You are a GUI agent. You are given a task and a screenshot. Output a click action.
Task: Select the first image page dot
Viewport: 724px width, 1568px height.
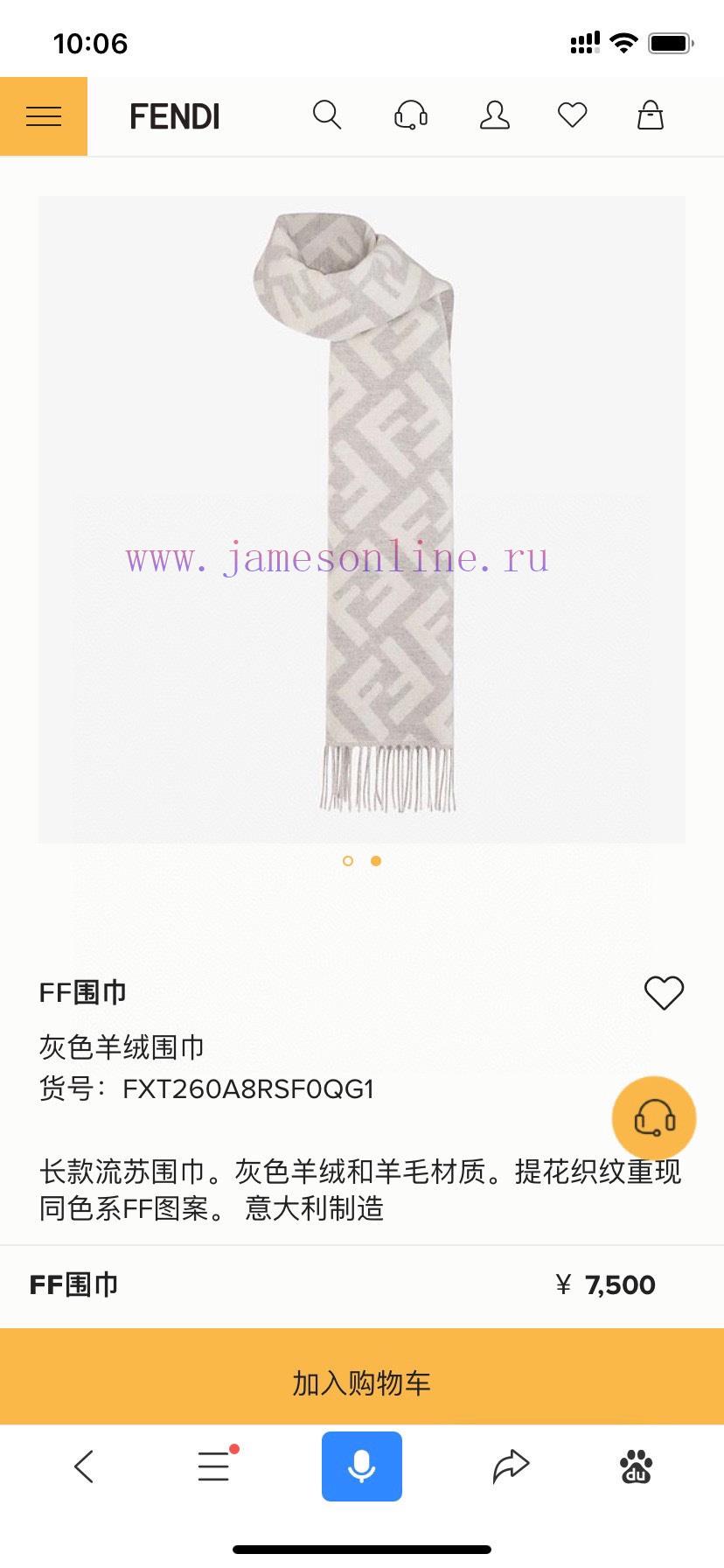point(348,861)
